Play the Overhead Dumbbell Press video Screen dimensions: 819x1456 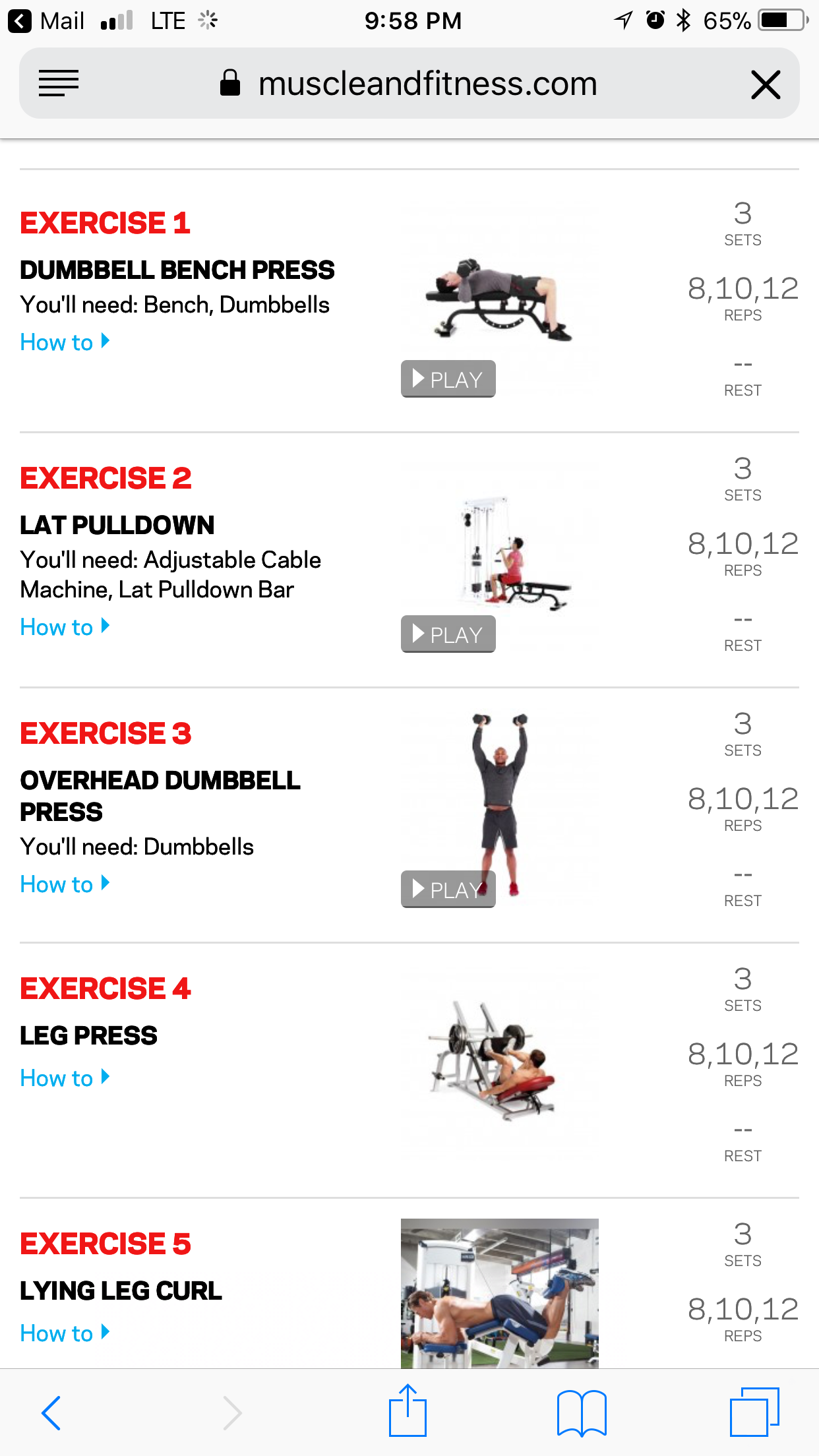point(448,889)
